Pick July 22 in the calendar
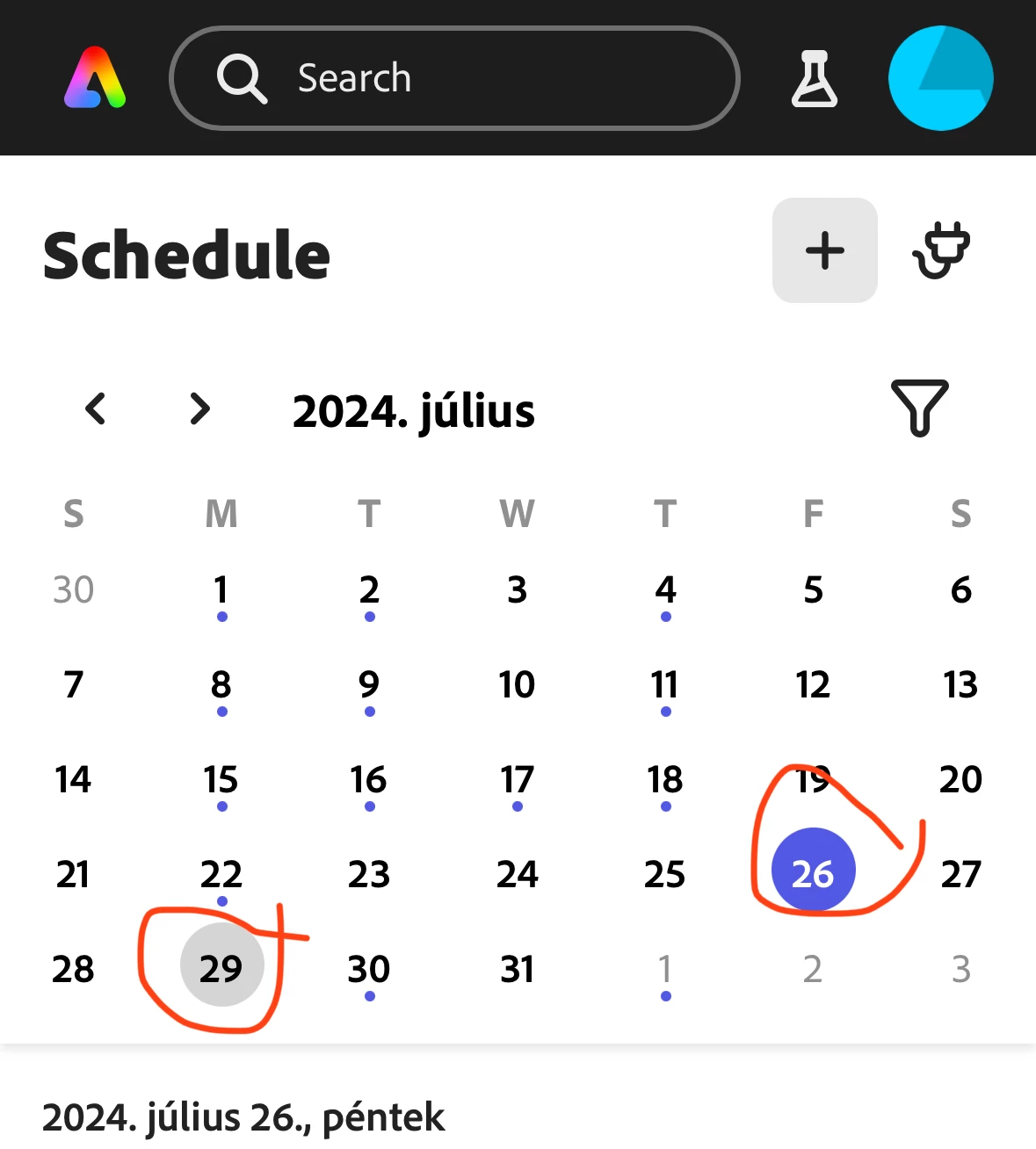 [x=221, y=875]
